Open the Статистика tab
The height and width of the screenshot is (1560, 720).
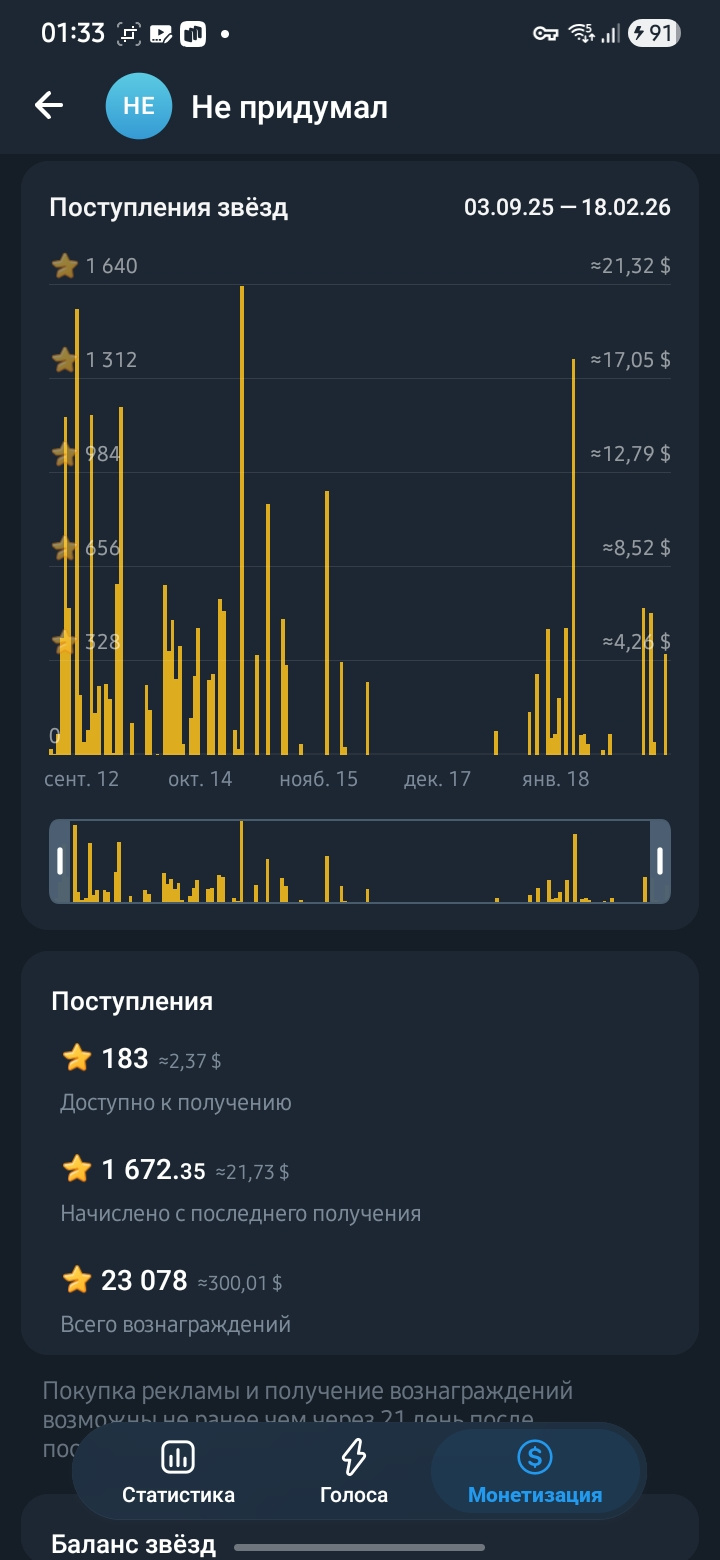pyautogui.click(x=178, y=1473)
